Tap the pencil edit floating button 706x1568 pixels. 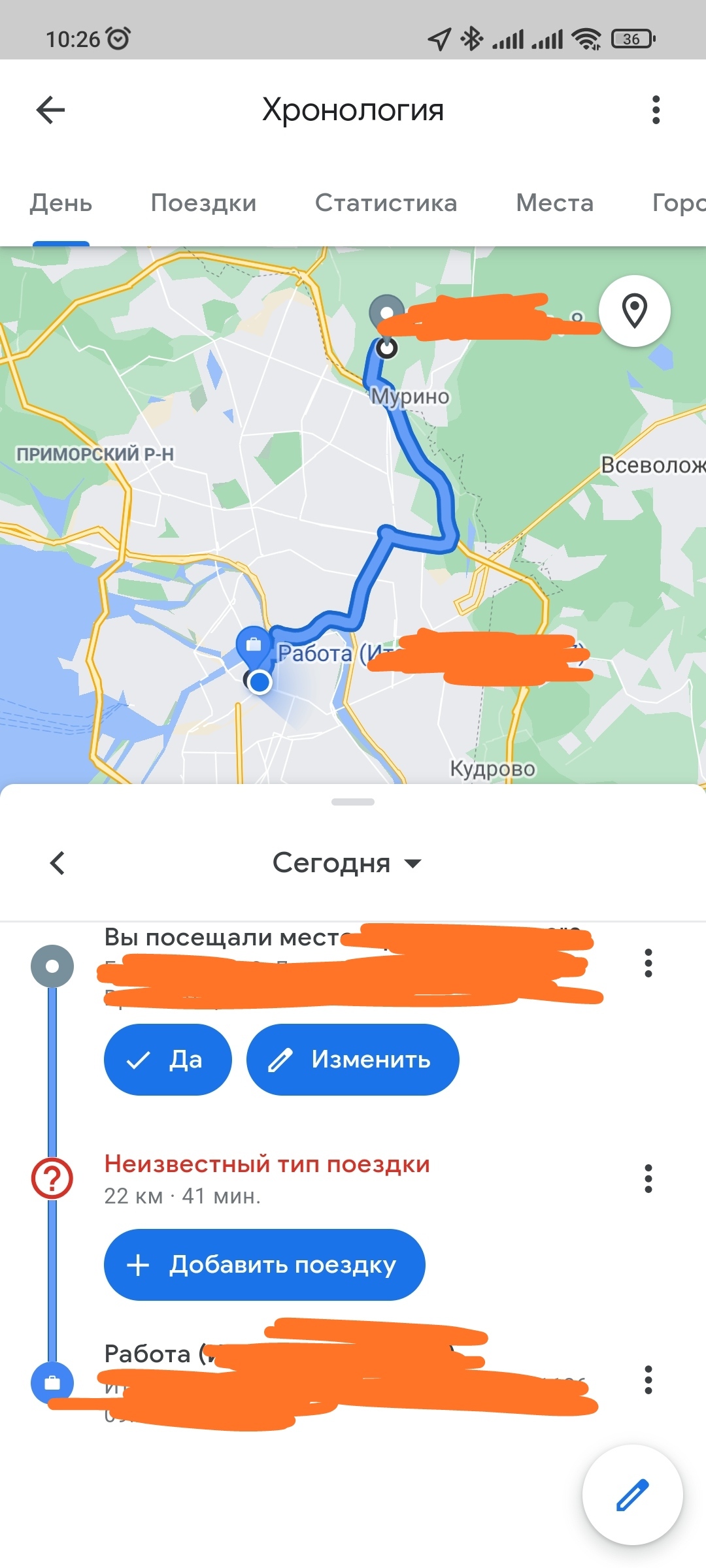click(632, 1495)
